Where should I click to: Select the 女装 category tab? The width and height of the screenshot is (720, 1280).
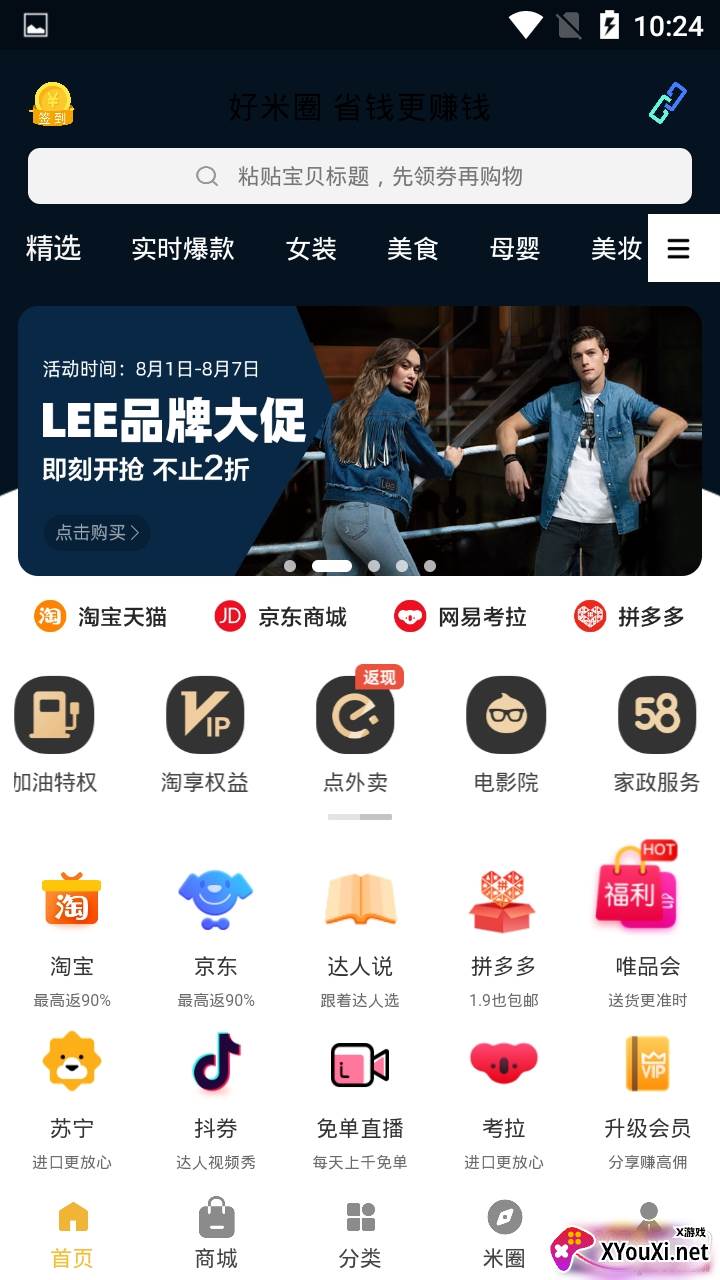click(x=311, y=248)
